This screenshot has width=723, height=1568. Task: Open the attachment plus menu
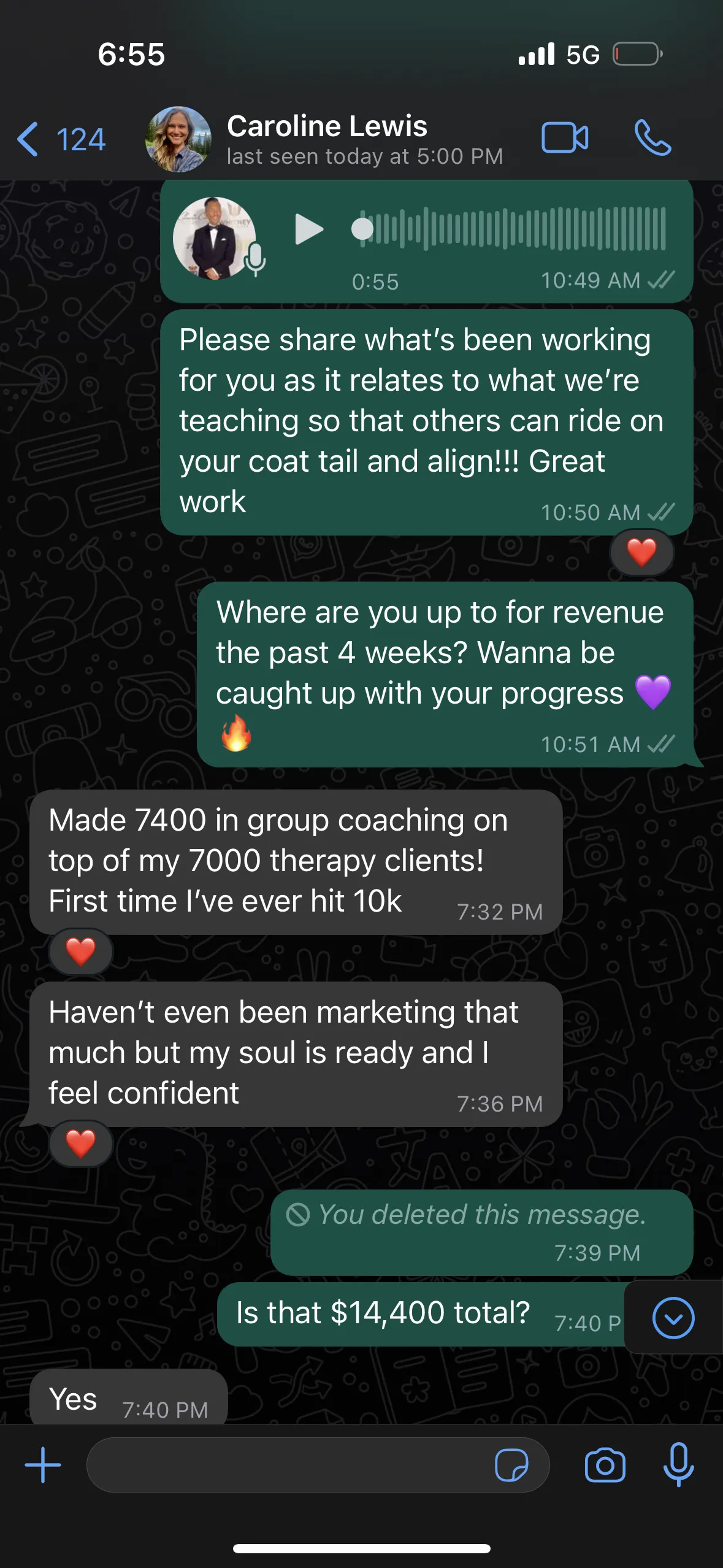click(x=43, y=1465)
